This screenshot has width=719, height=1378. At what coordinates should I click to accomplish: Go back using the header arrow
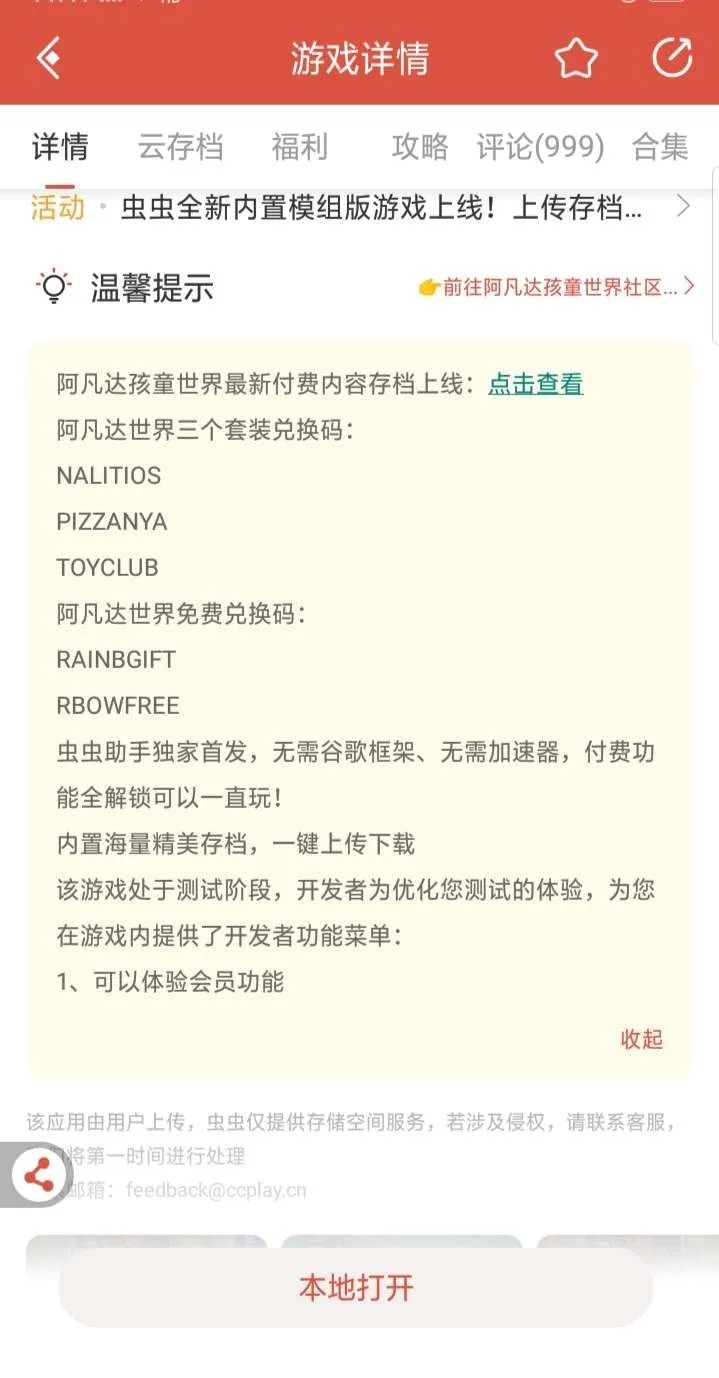49,59
